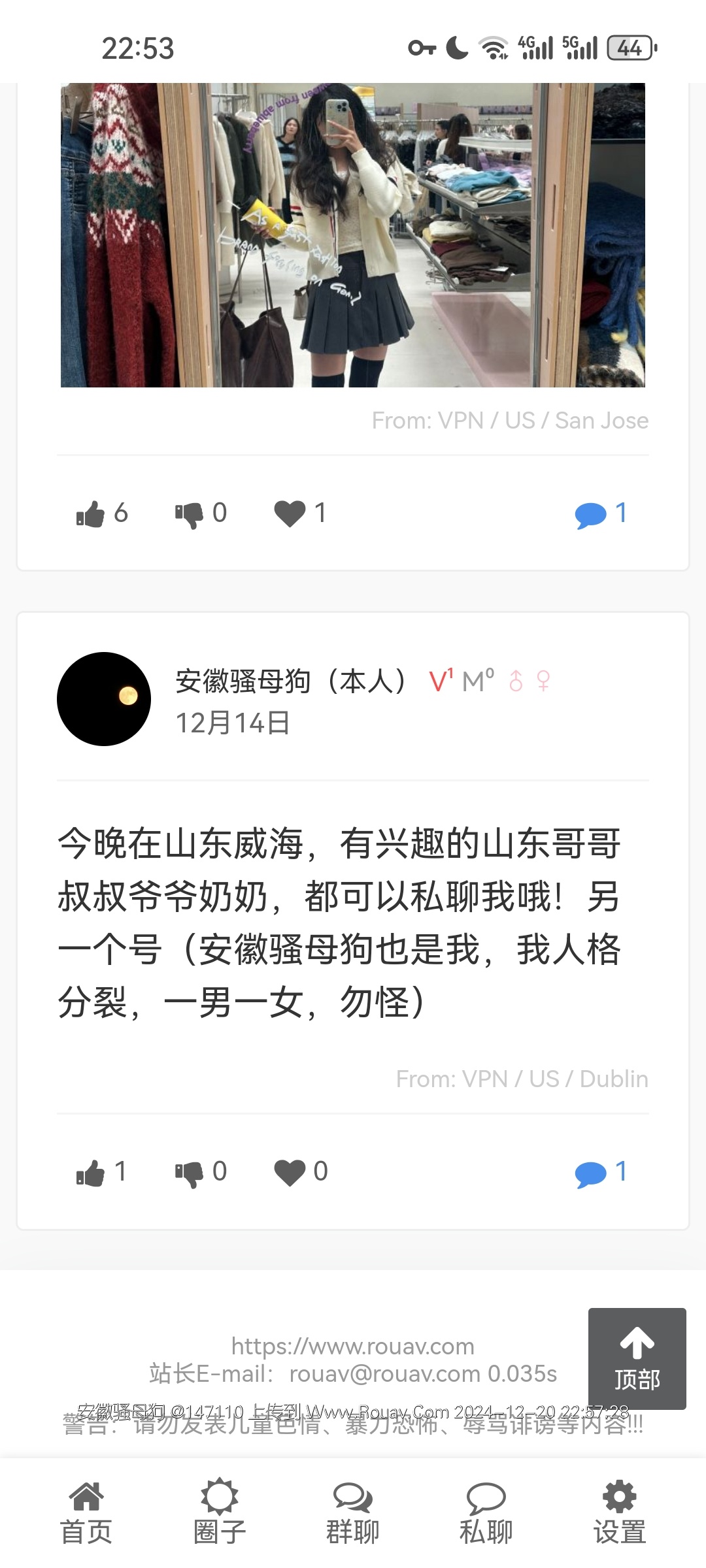Dislike the post with the mirror selfie photo
This screenshot has width=706, height=1568.
190,514
